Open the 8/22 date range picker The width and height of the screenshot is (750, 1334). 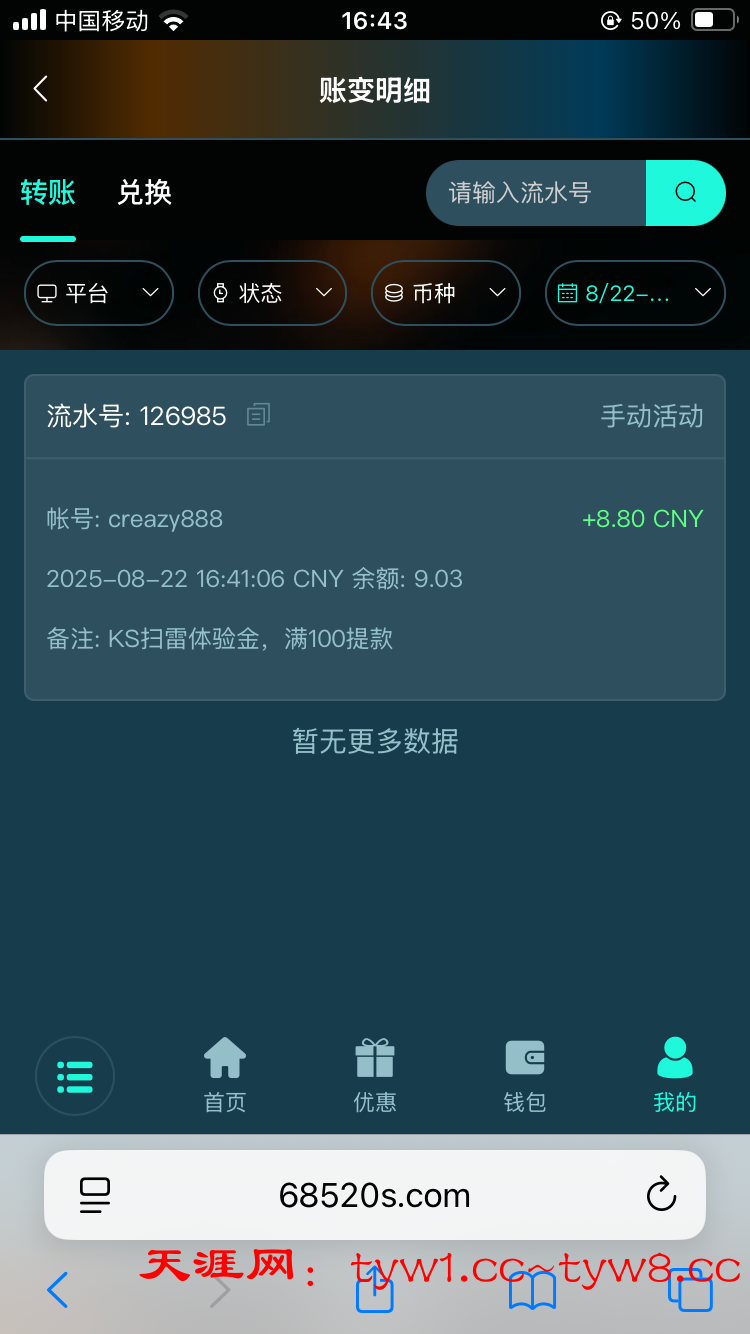[634, 293]
